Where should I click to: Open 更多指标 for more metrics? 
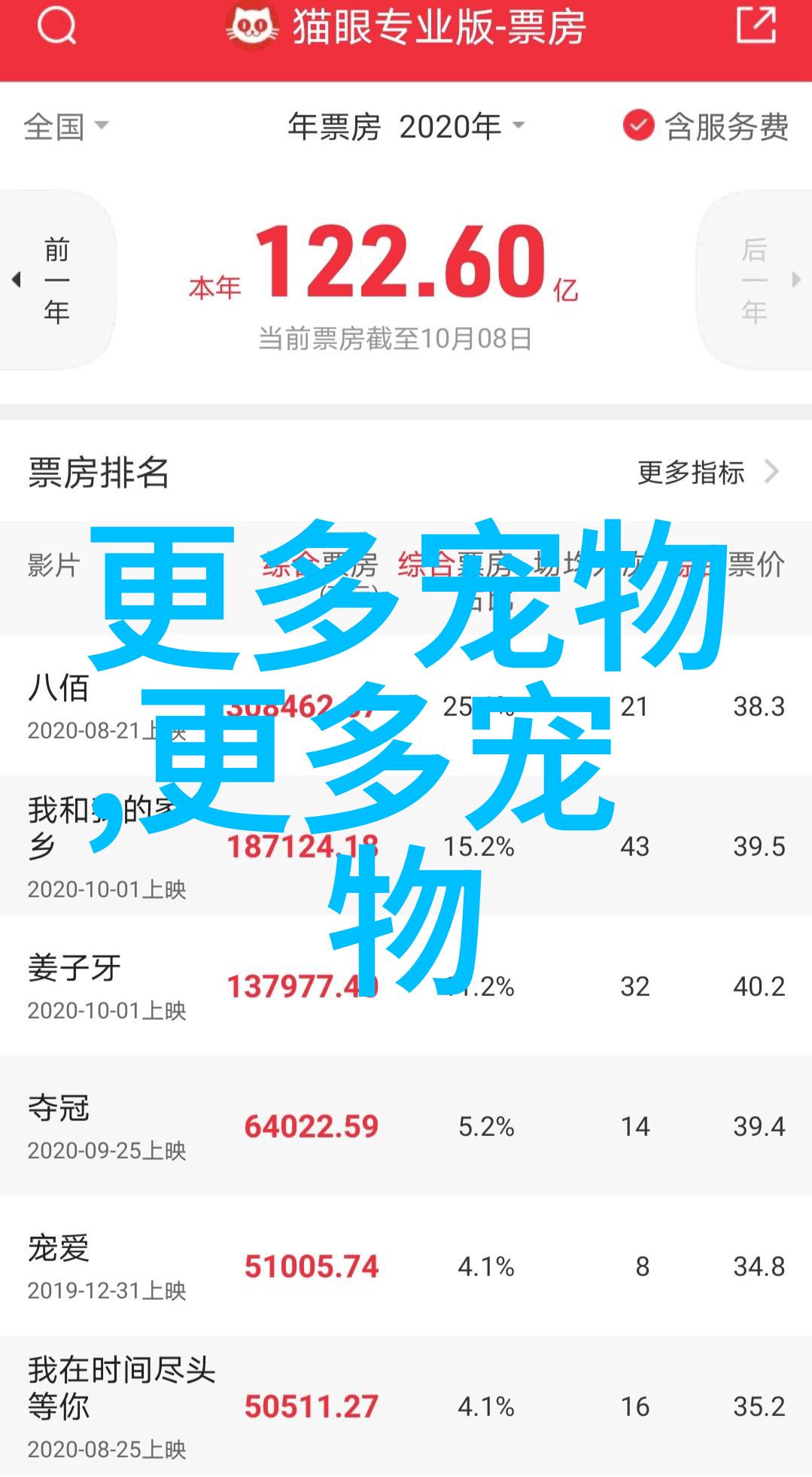[707, 472]
